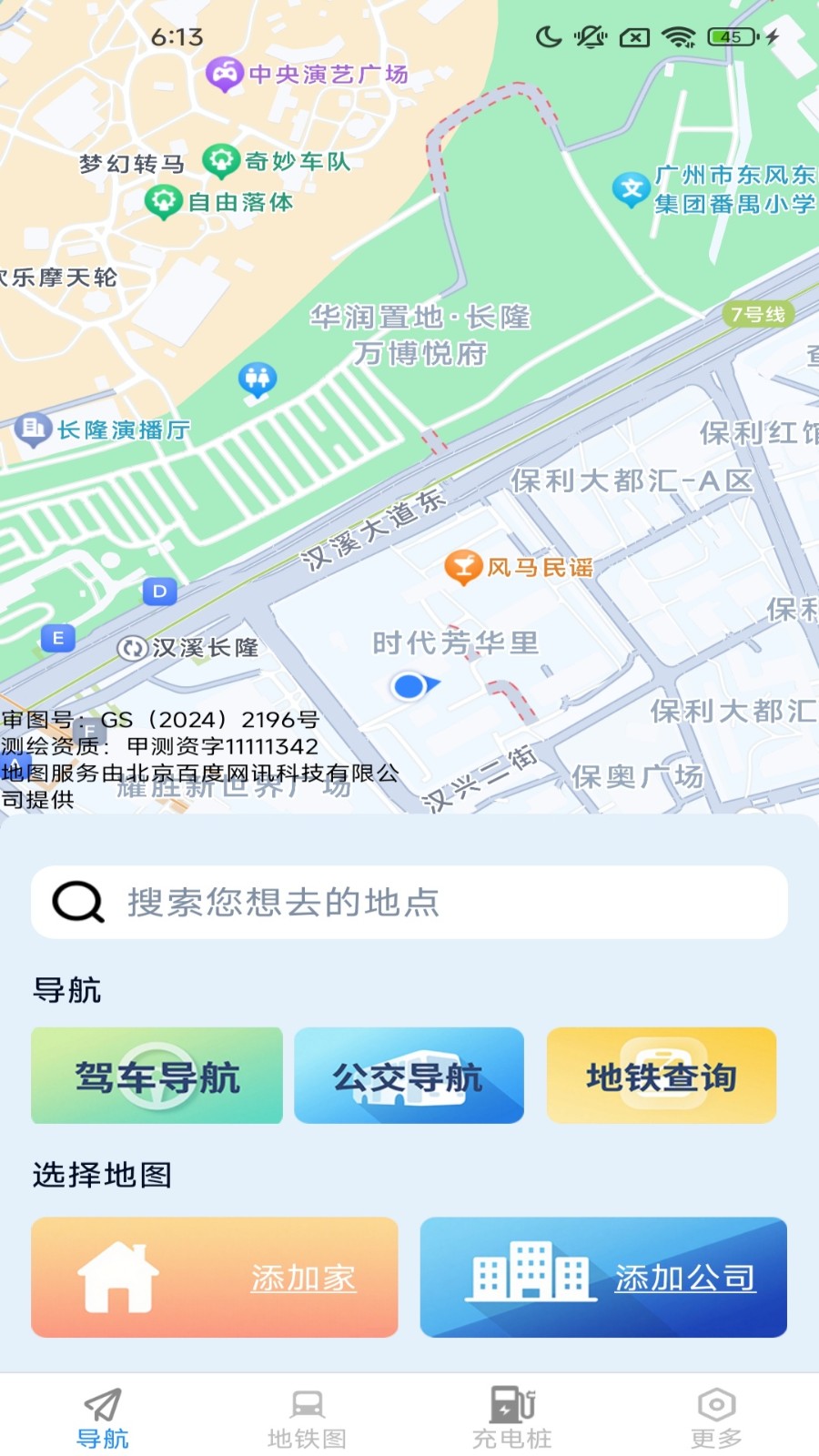Select metro station marker E on map
The height and width of the screenshot is (1456, 819).
tap(57, 640)
